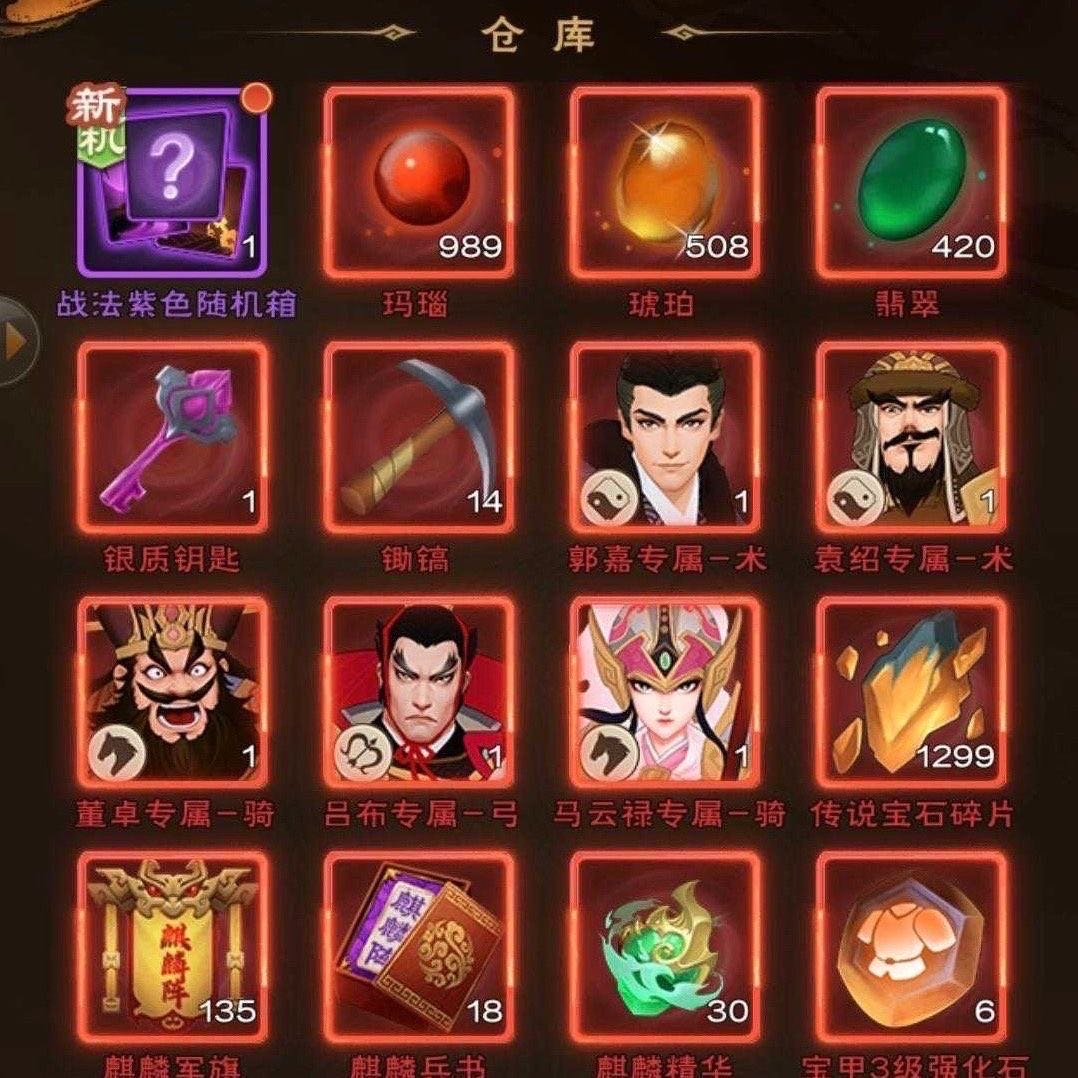View the 袁绍专属-术 item

pos(912,437)
